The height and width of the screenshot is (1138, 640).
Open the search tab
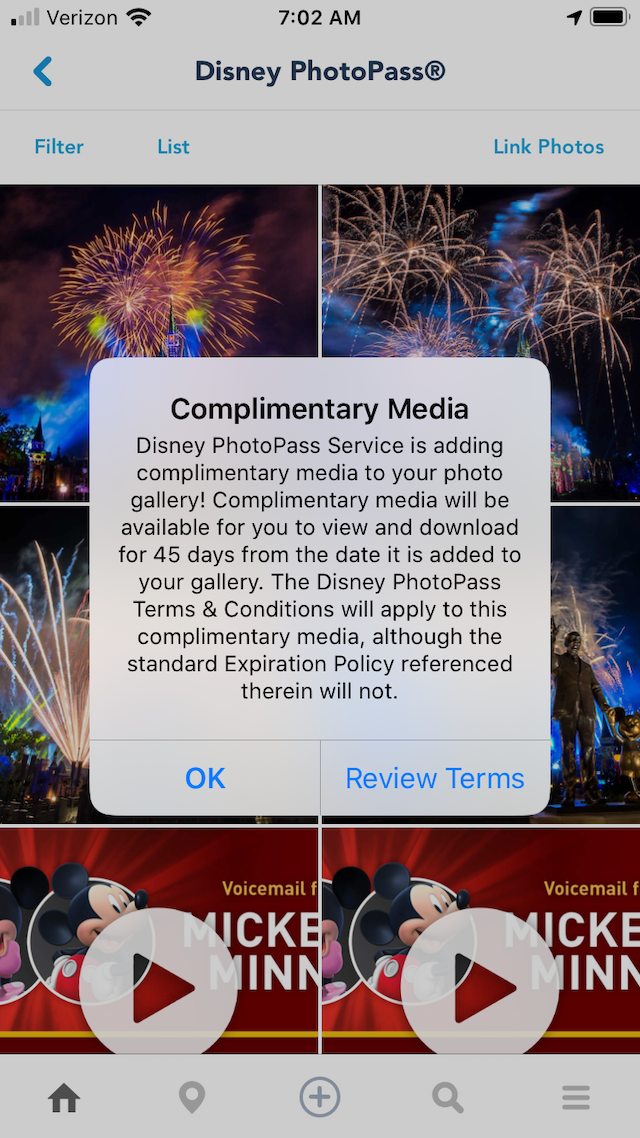click(447, 1098)
